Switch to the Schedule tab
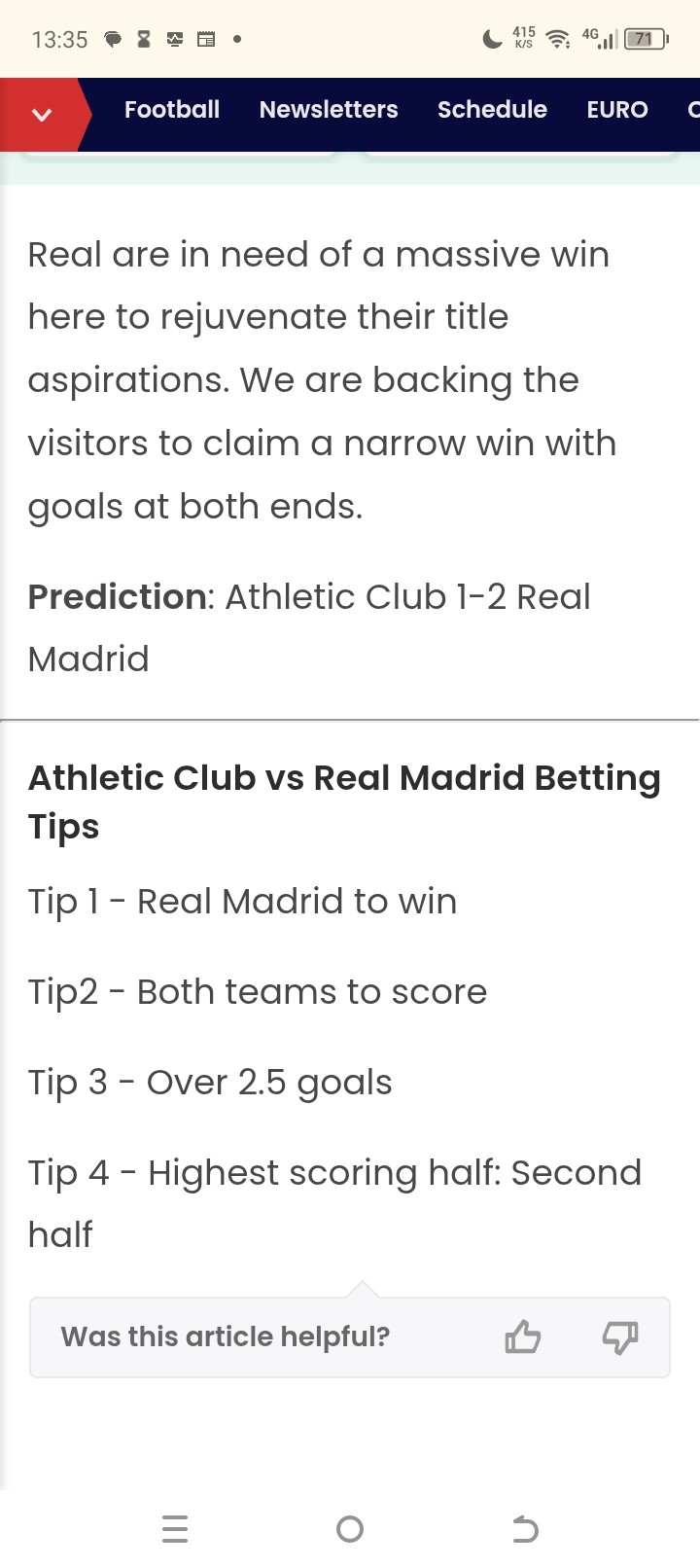700x1568 pixels. click(492, 110)
